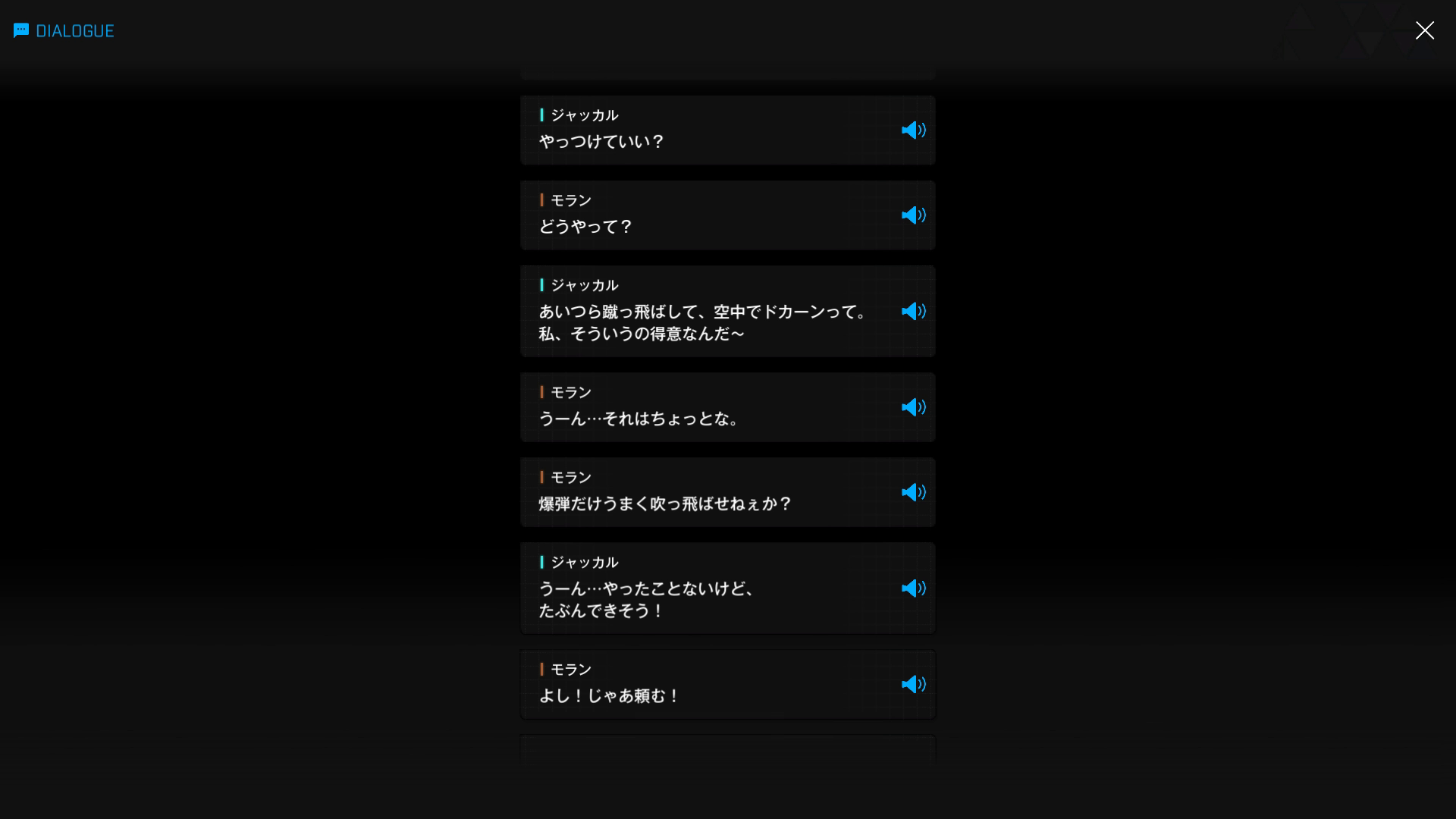This screenshot has height=819, width=1456.
Task: Play voice for line うーん…それはちょっとな。
Action: click(913, 407)
